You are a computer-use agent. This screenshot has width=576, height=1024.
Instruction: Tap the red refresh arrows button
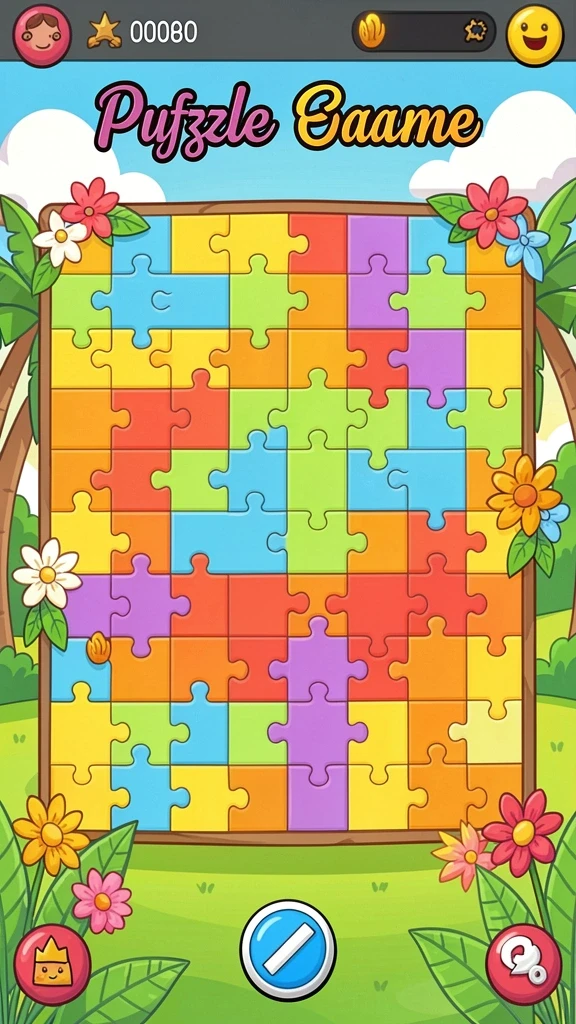click(524, 964)
